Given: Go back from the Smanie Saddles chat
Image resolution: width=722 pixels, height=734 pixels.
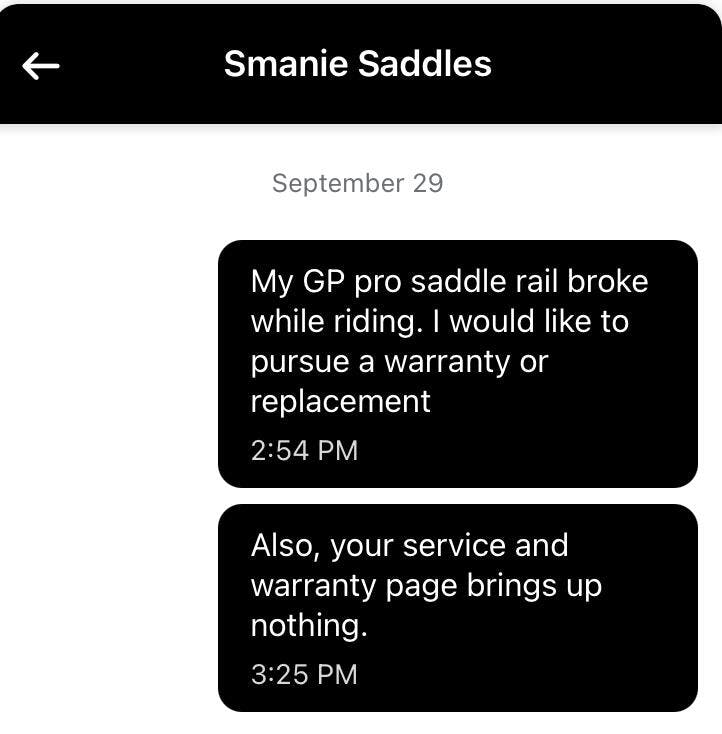Looking at the screenshot, I should (41, 66).
